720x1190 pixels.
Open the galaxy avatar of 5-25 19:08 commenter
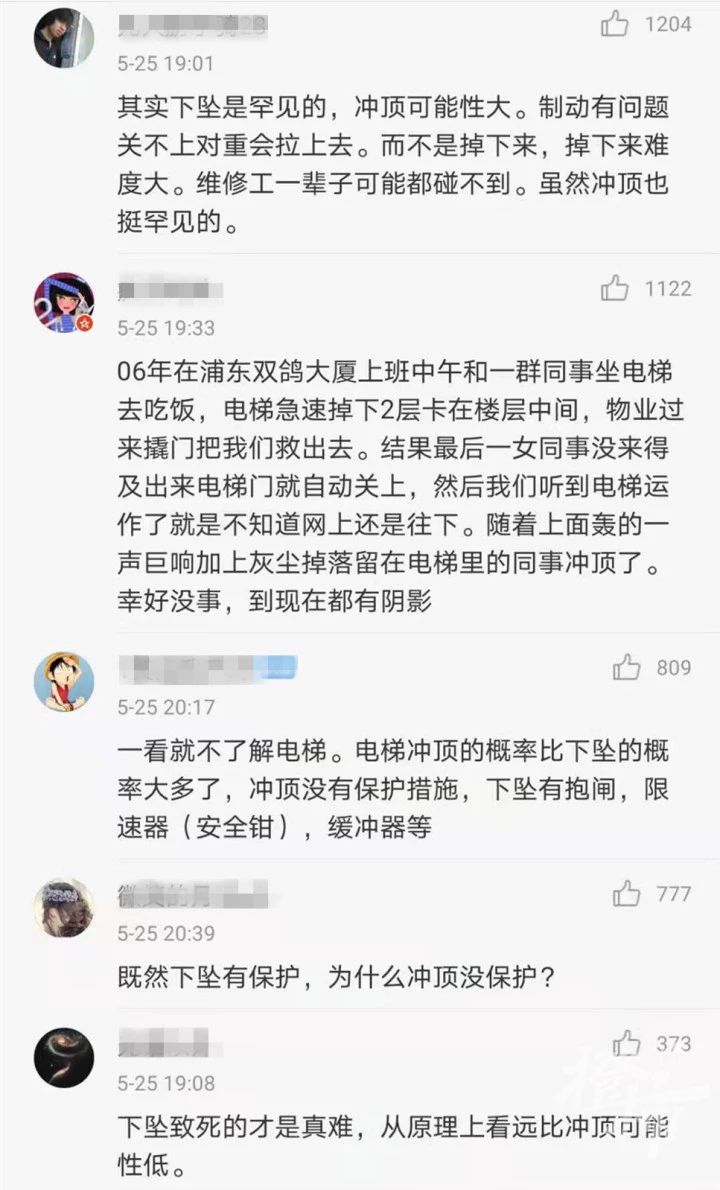coord(64,1058)
